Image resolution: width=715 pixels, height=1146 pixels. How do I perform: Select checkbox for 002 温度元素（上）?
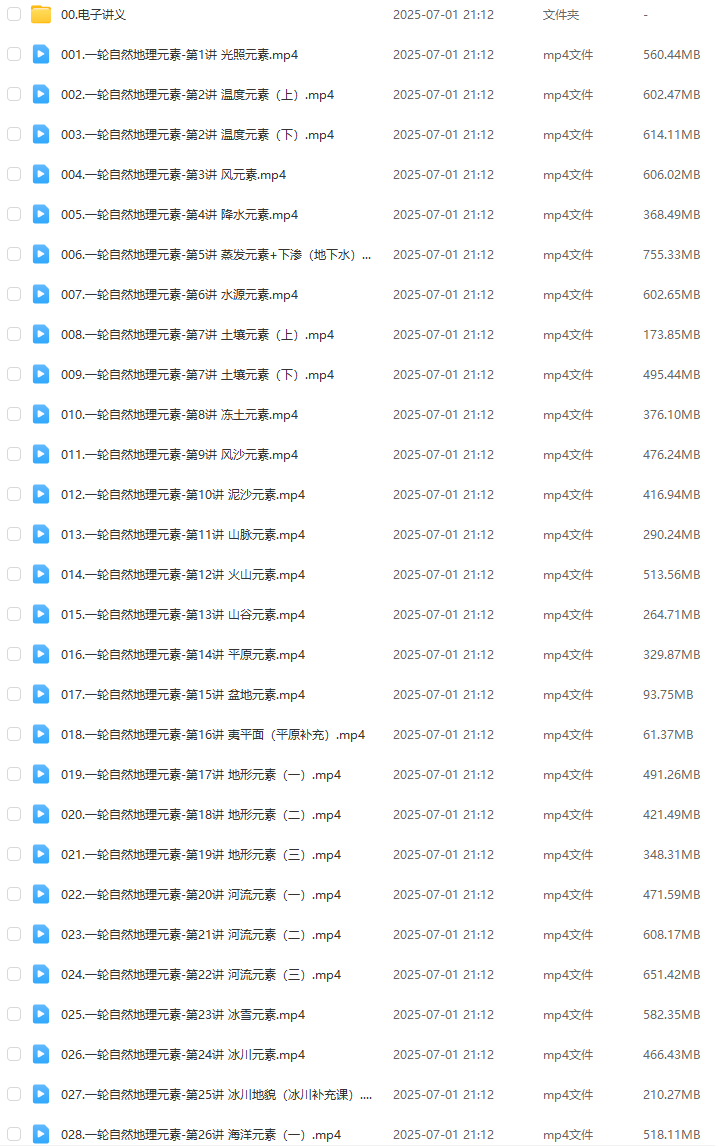click(14, 94)
